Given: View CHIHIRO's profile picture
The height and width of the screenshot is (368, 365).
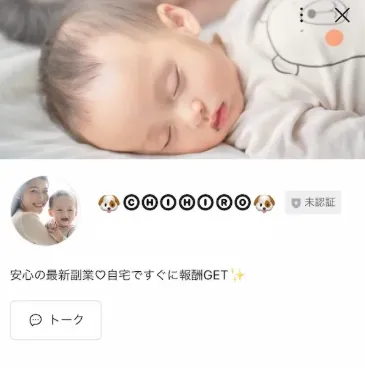Looking at the screenshot, I should click(x=45, y=211).
